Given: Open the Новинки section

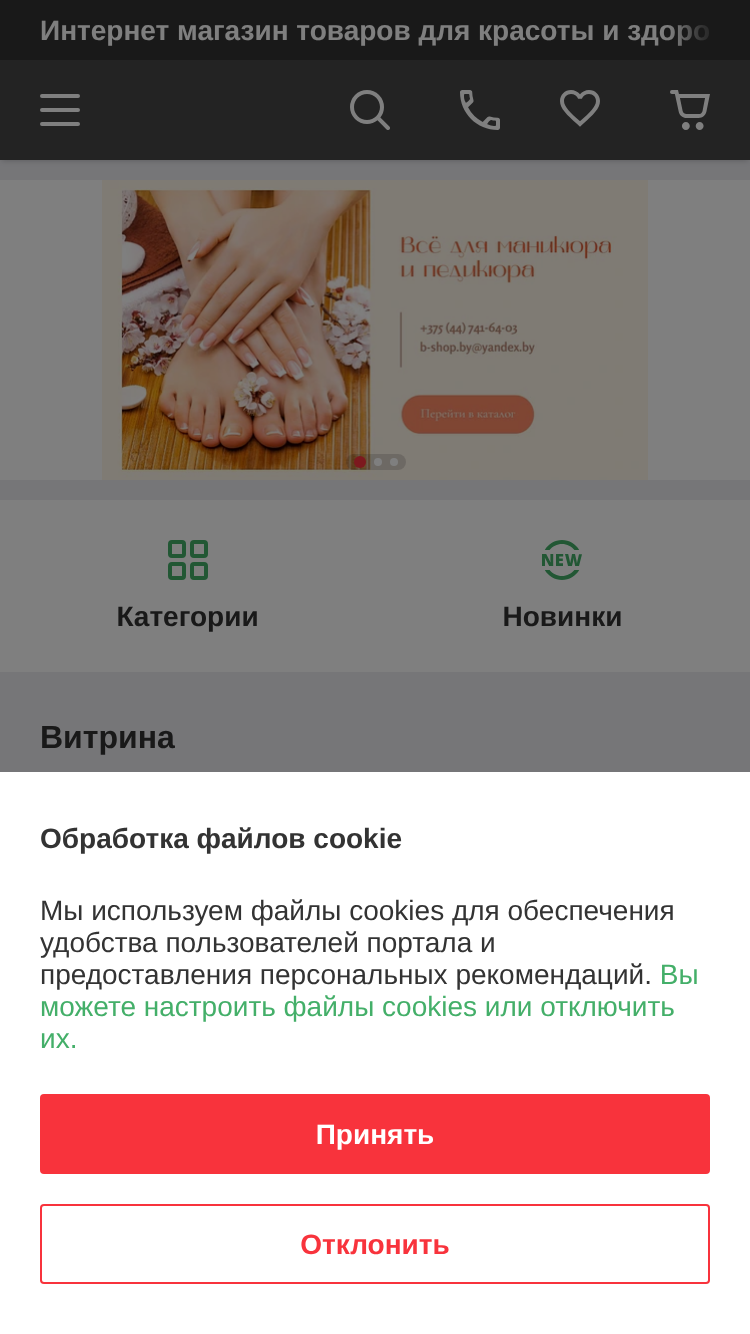Looking at the screenshot, I should 562,585.
